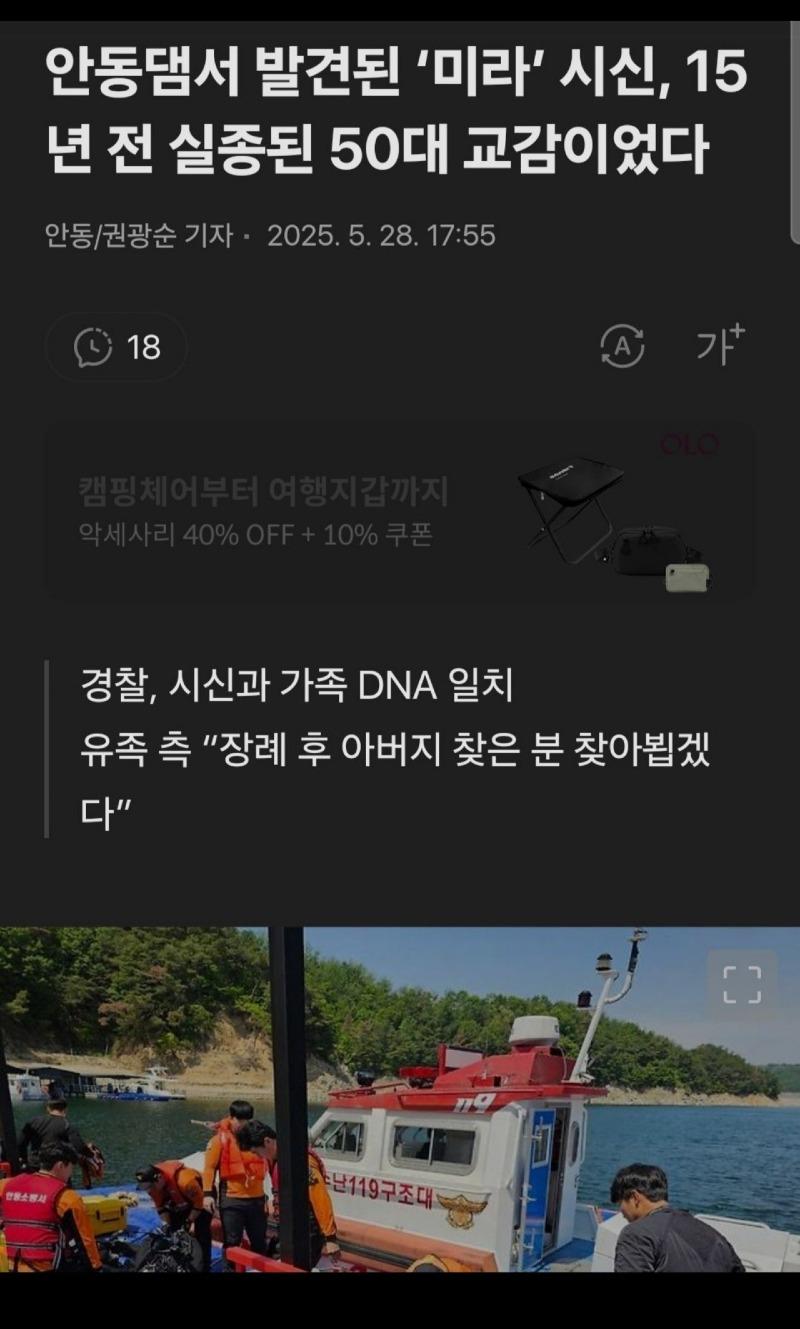Expand the rescue boat photo to fullscreen
Viewport: 800px width, 1329px height.
pyautogui.click(x=742, y=985)
